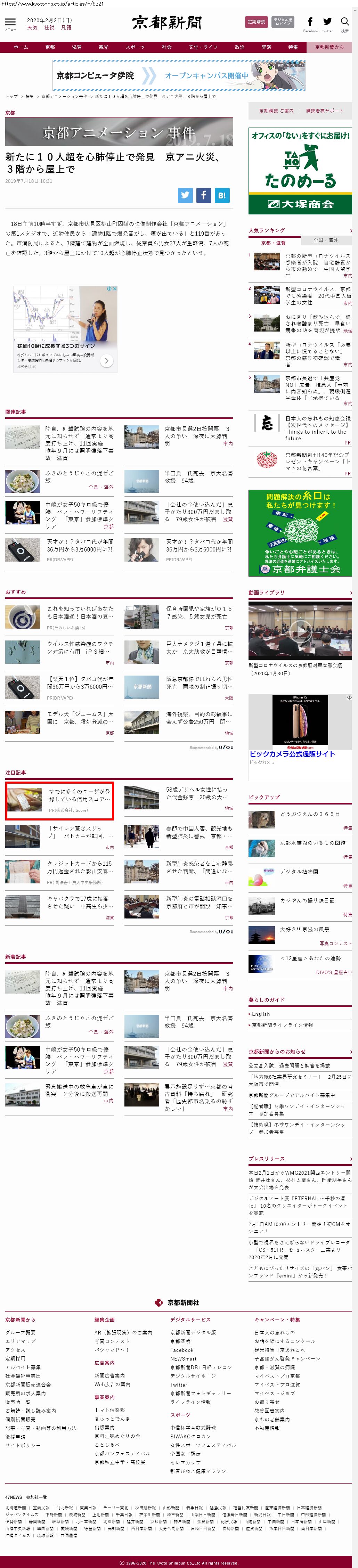The width and height of the screenshot is (358, 1568).
Task: Visit the Facebook page from header
Action: point(310,24)
